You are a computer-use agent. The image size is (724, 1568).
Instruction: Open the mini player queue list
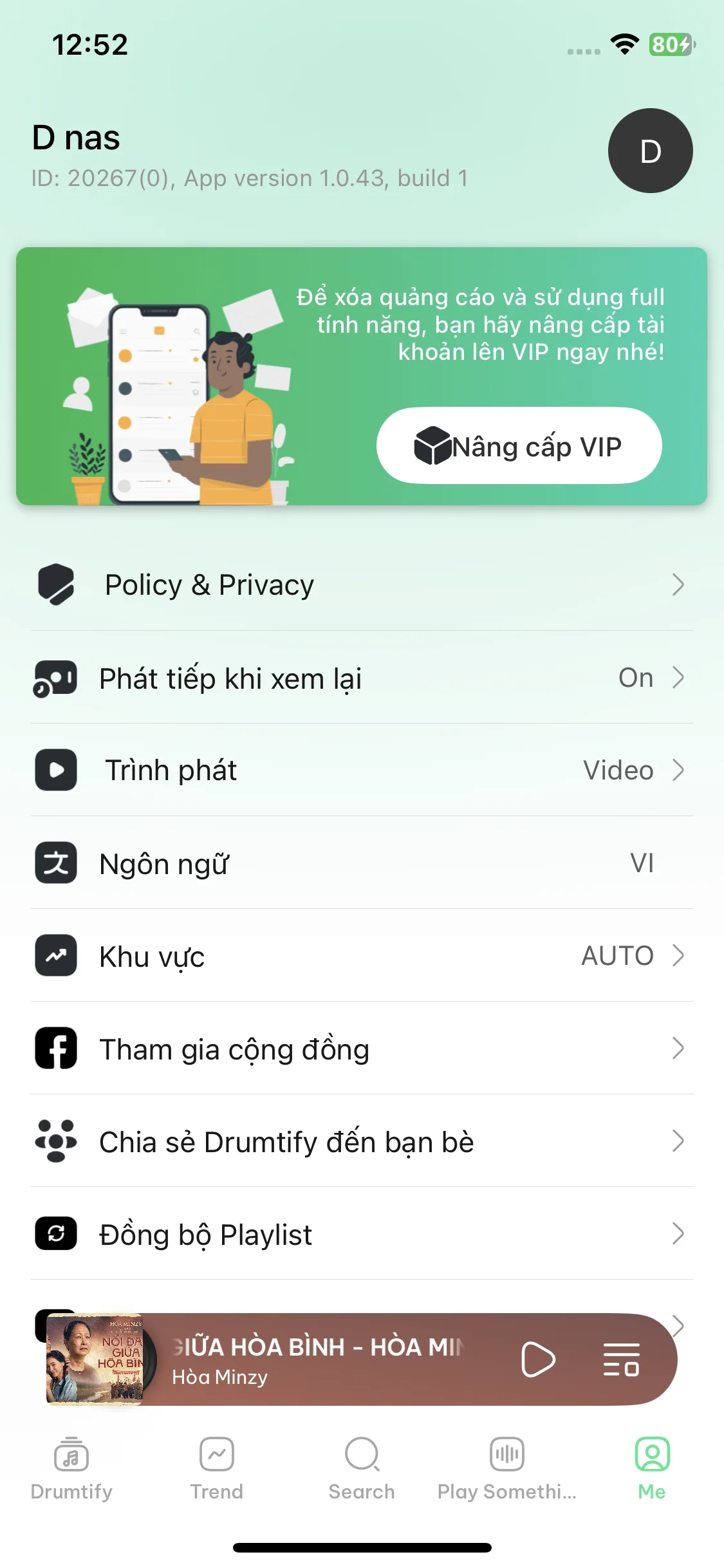[x=621, y=1359]
